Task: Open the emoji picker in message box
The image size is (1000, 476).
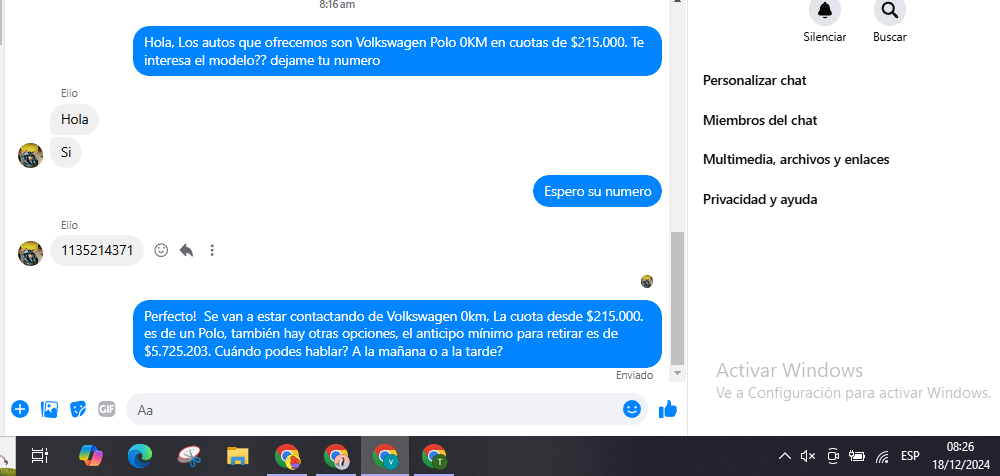Action: point(631,409)
